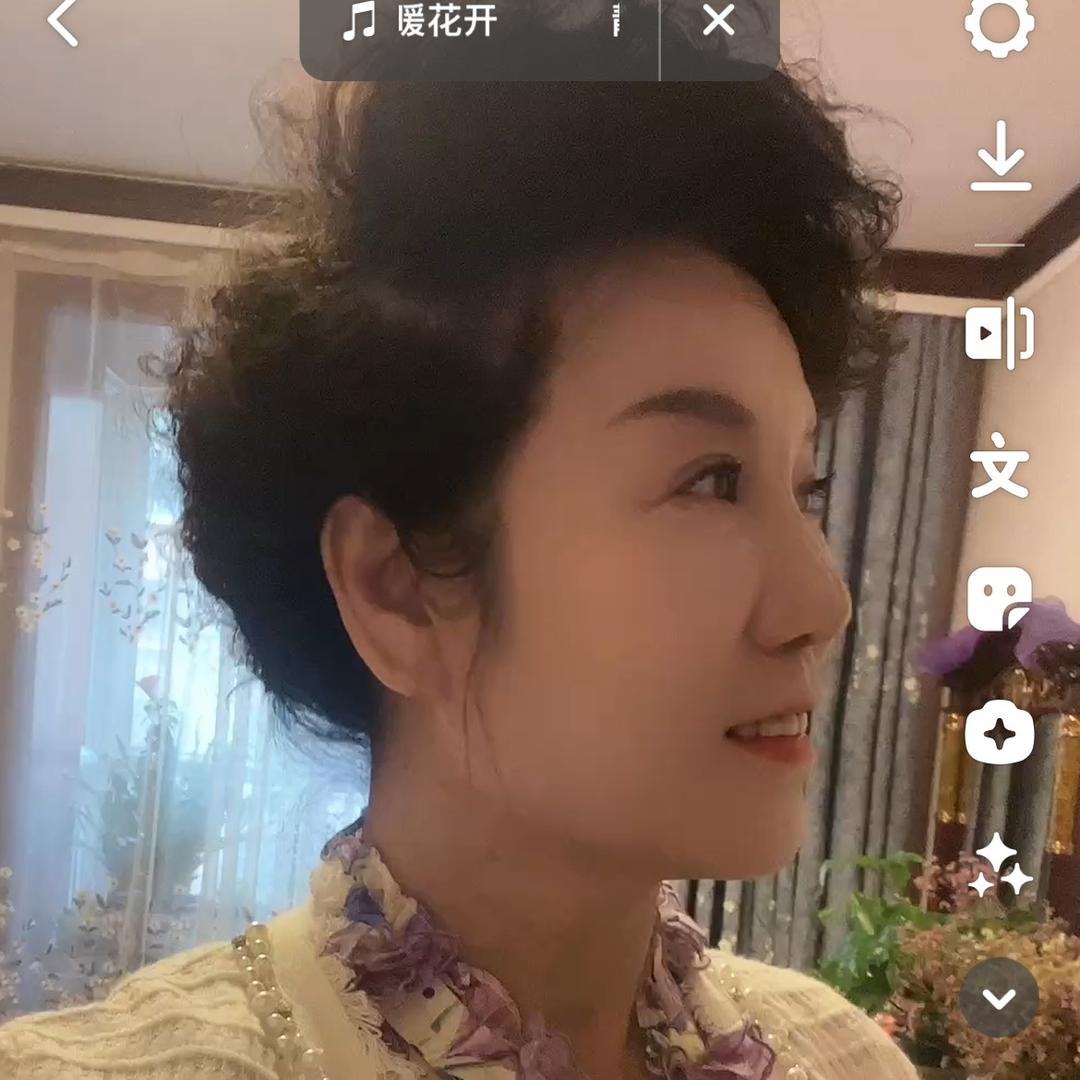Go back using the top-left arrow
This screenshot has height=1080, width=1080.
[x=62, y=22]
